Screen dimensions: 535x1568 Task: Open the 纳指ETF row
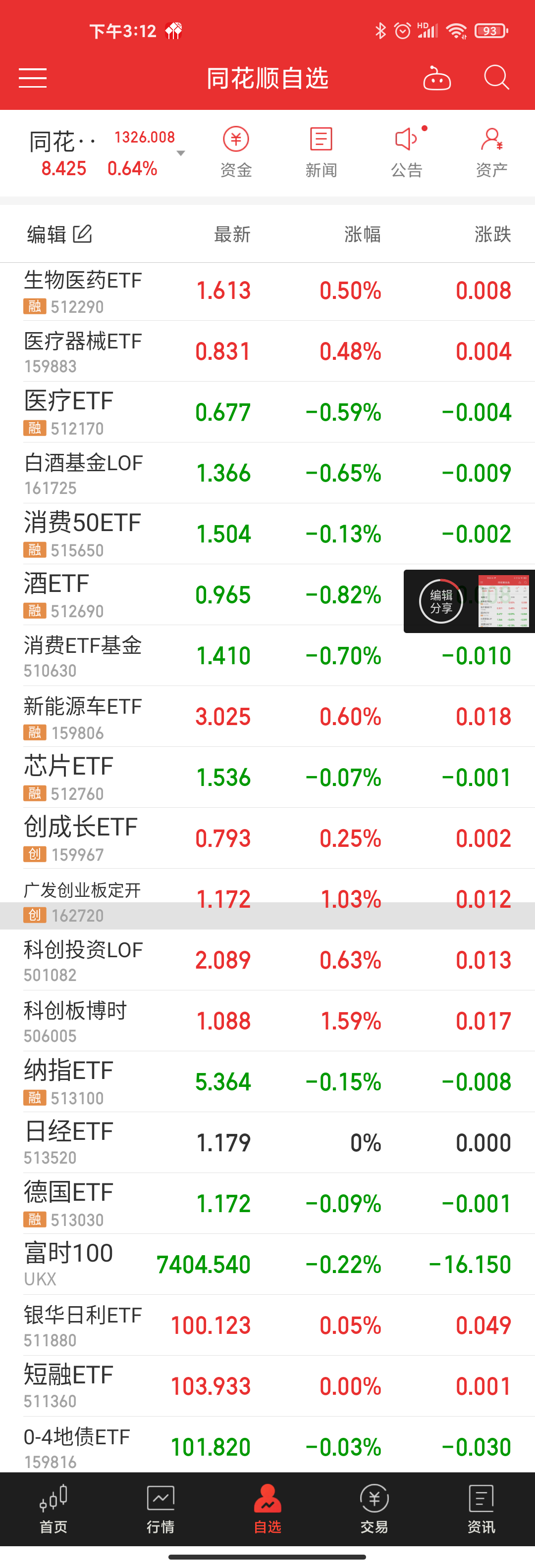coord(267,1082)
